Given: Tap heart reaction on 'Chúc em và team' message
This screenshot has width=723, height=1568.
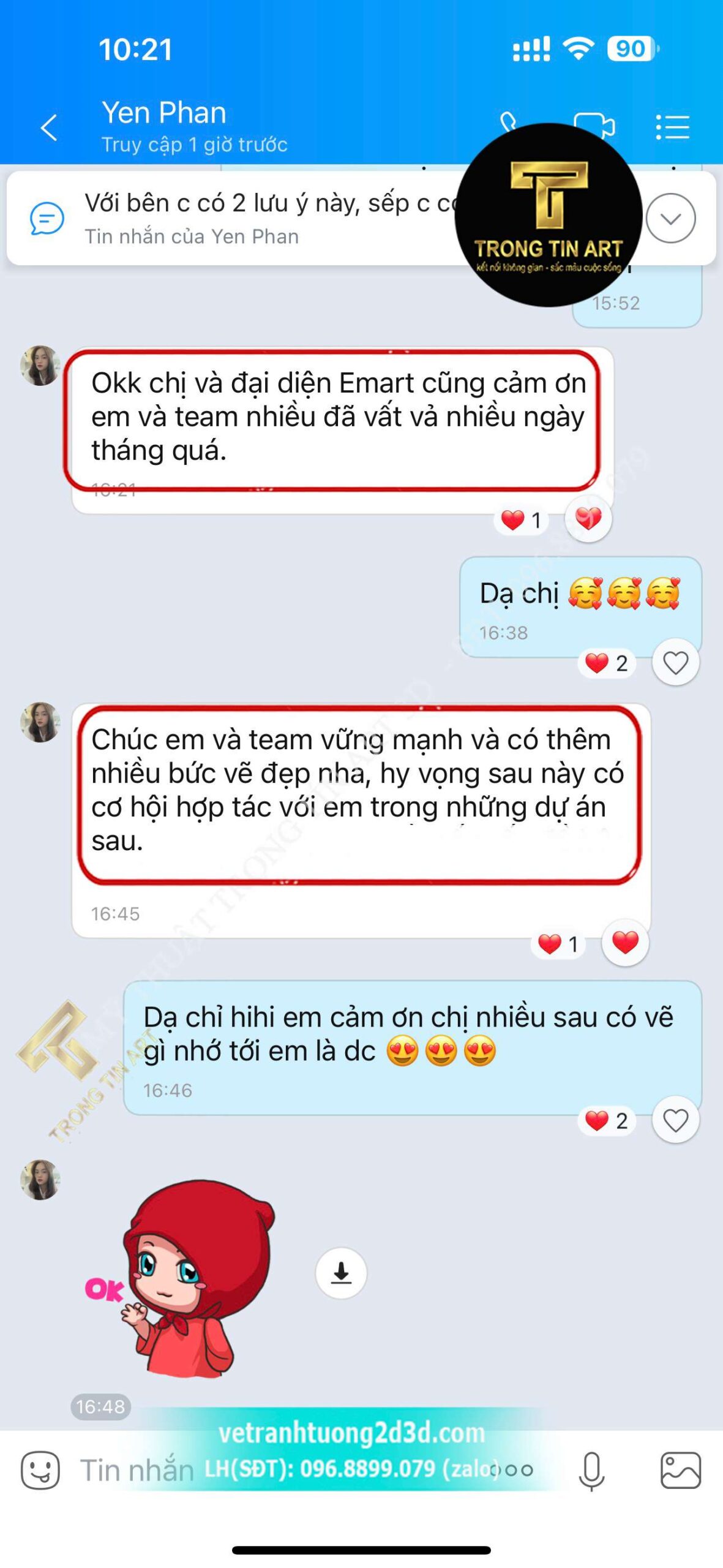Looking at the screenshot, I should pos(625,943).
